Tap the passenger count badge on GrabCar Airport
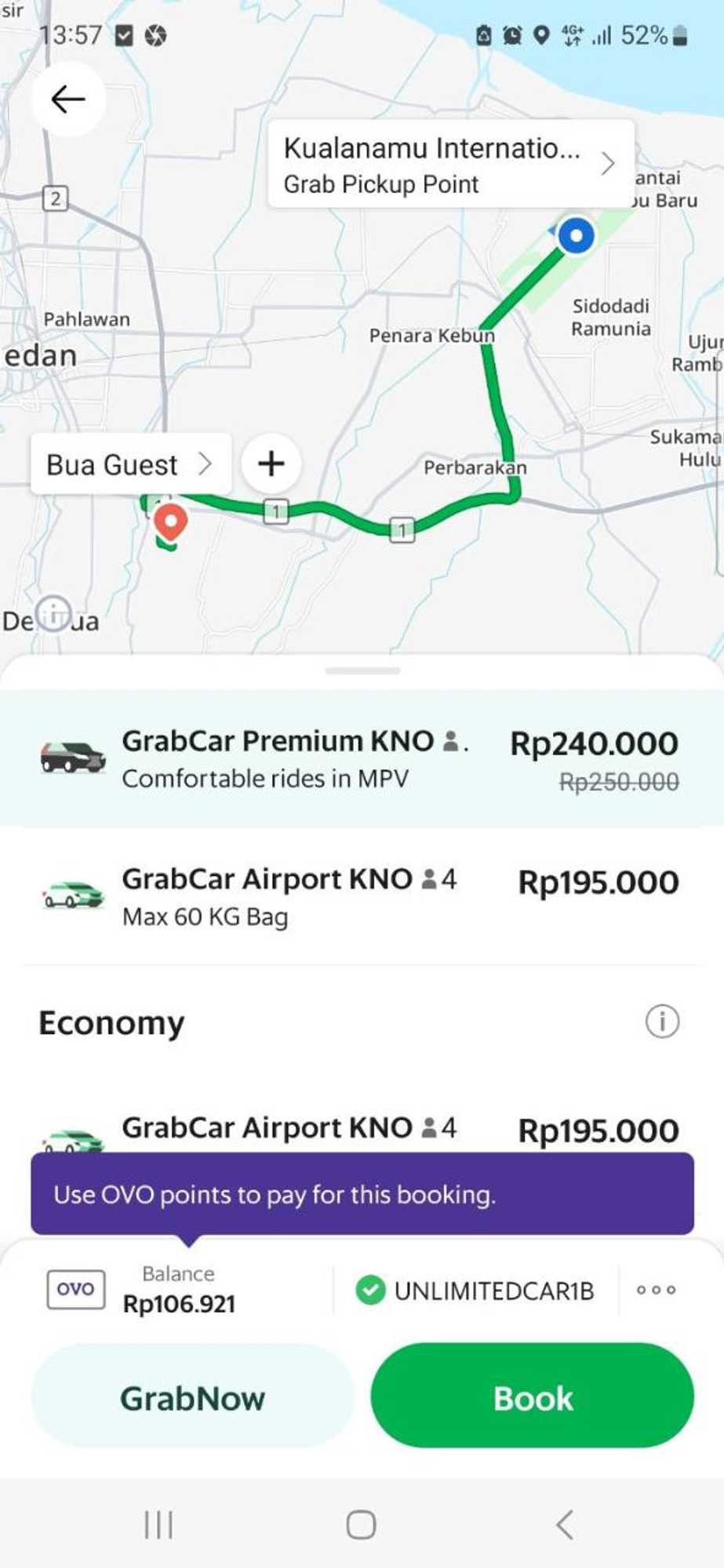 coord(439,880)
